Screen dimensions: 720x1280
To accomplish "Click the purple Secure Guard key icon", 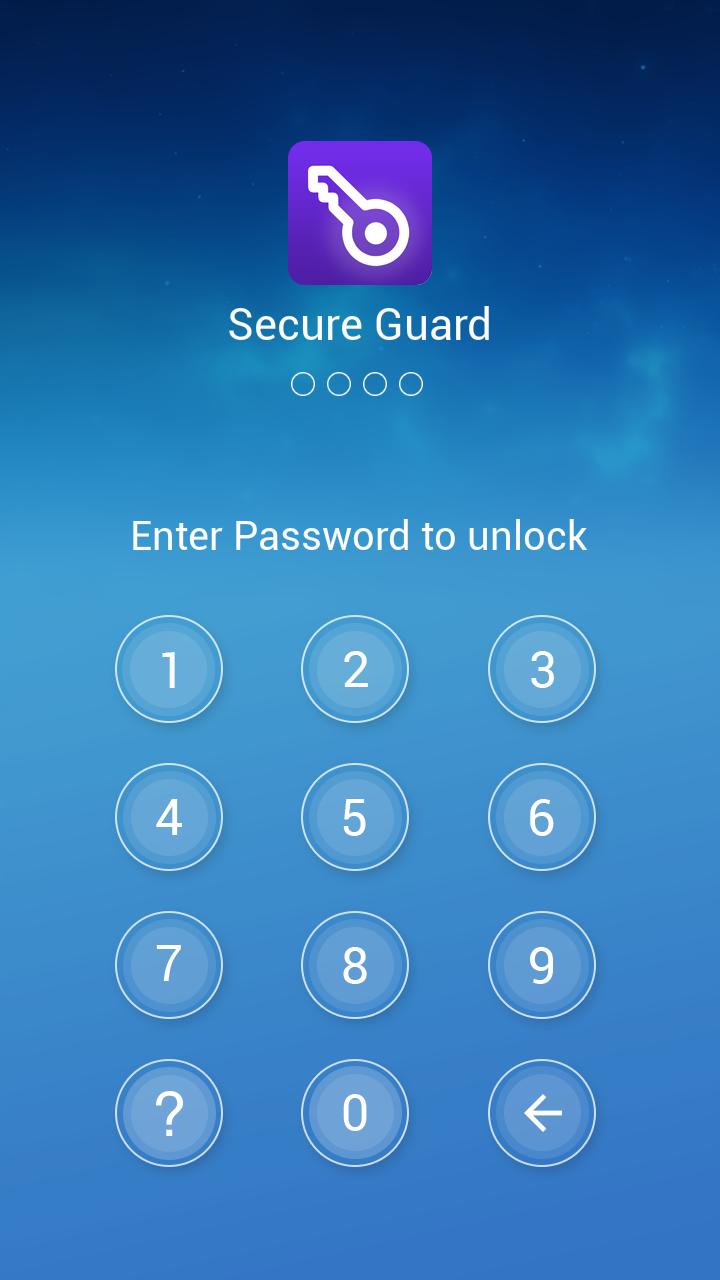I will [360, 213].
